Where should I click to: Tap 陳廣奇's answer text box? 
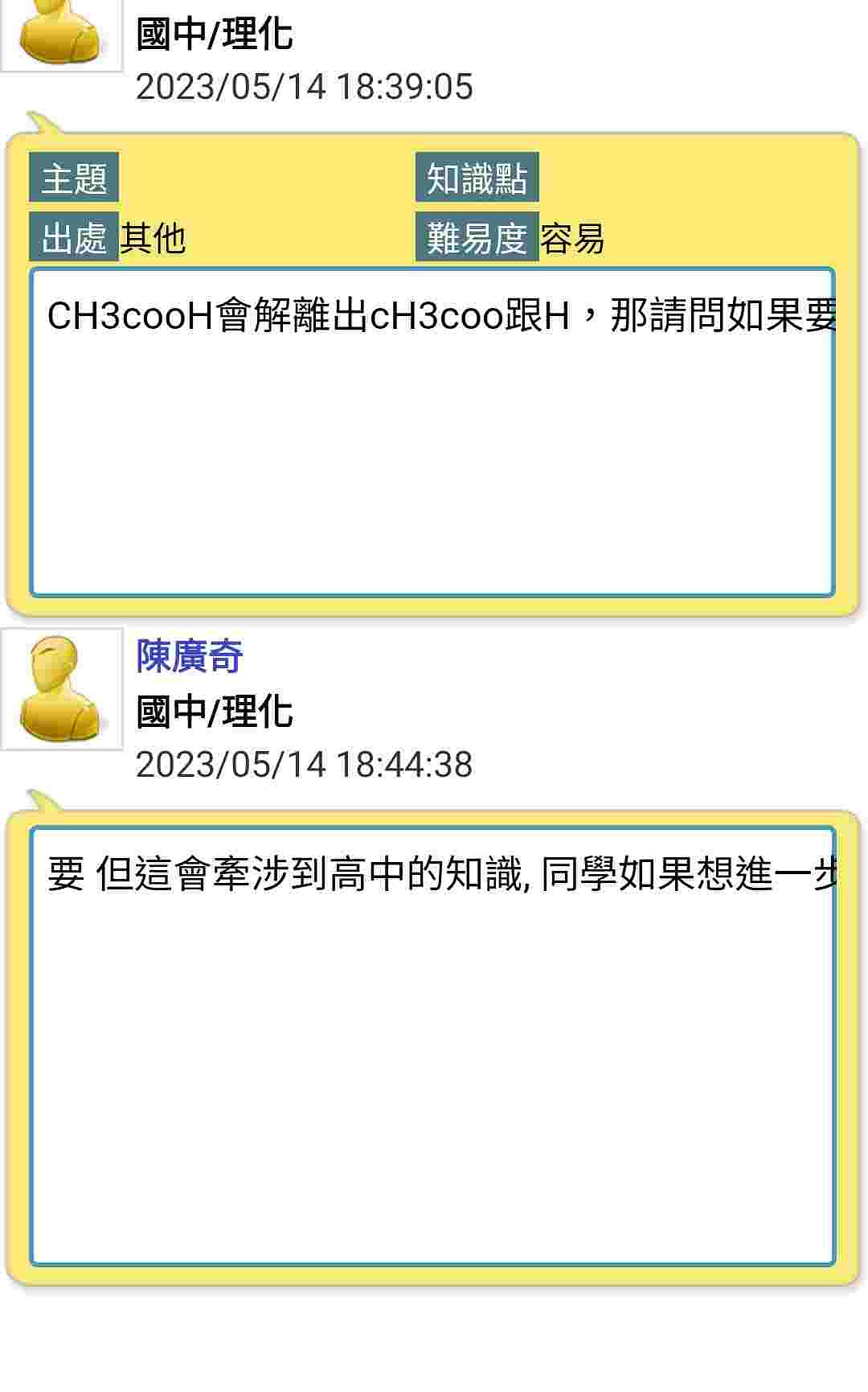[x=432, y=1045]
